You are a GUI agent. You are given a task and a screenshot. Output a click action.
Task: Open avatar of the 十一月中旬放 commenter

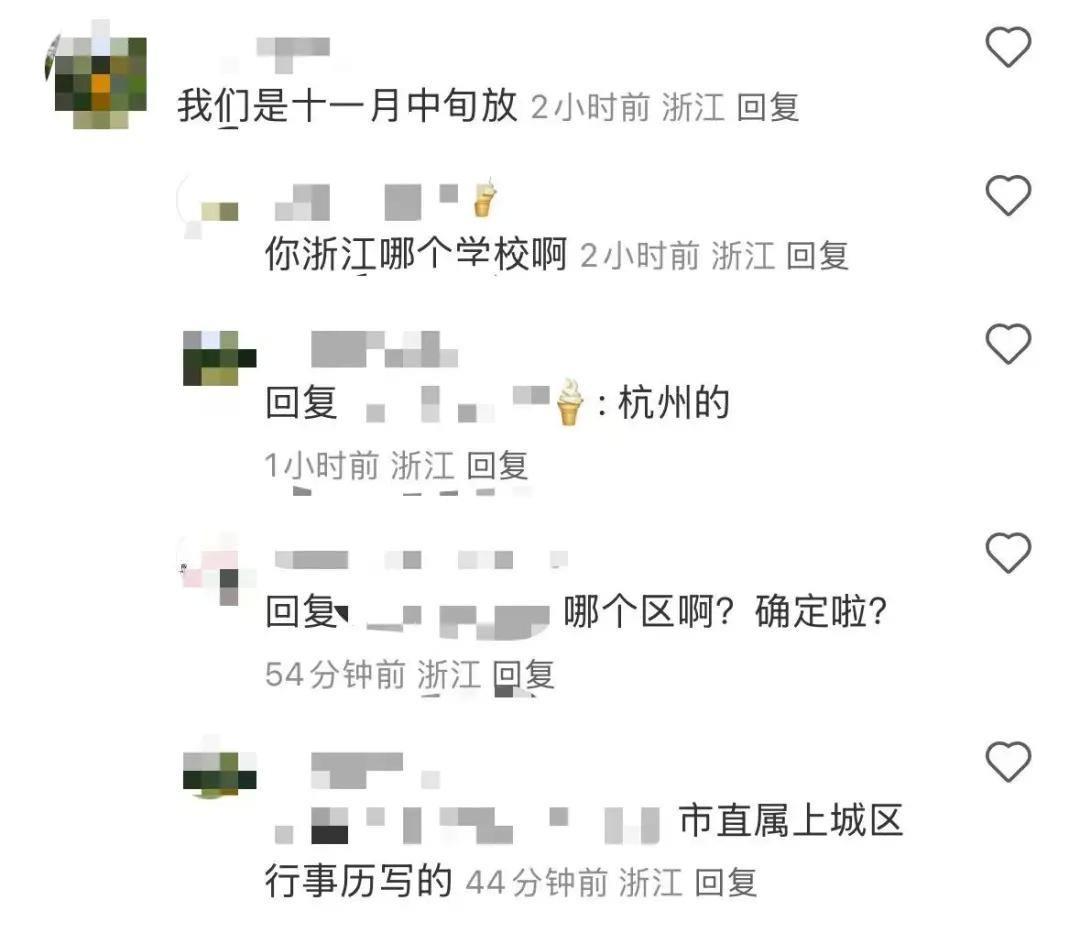coord(99,82)
